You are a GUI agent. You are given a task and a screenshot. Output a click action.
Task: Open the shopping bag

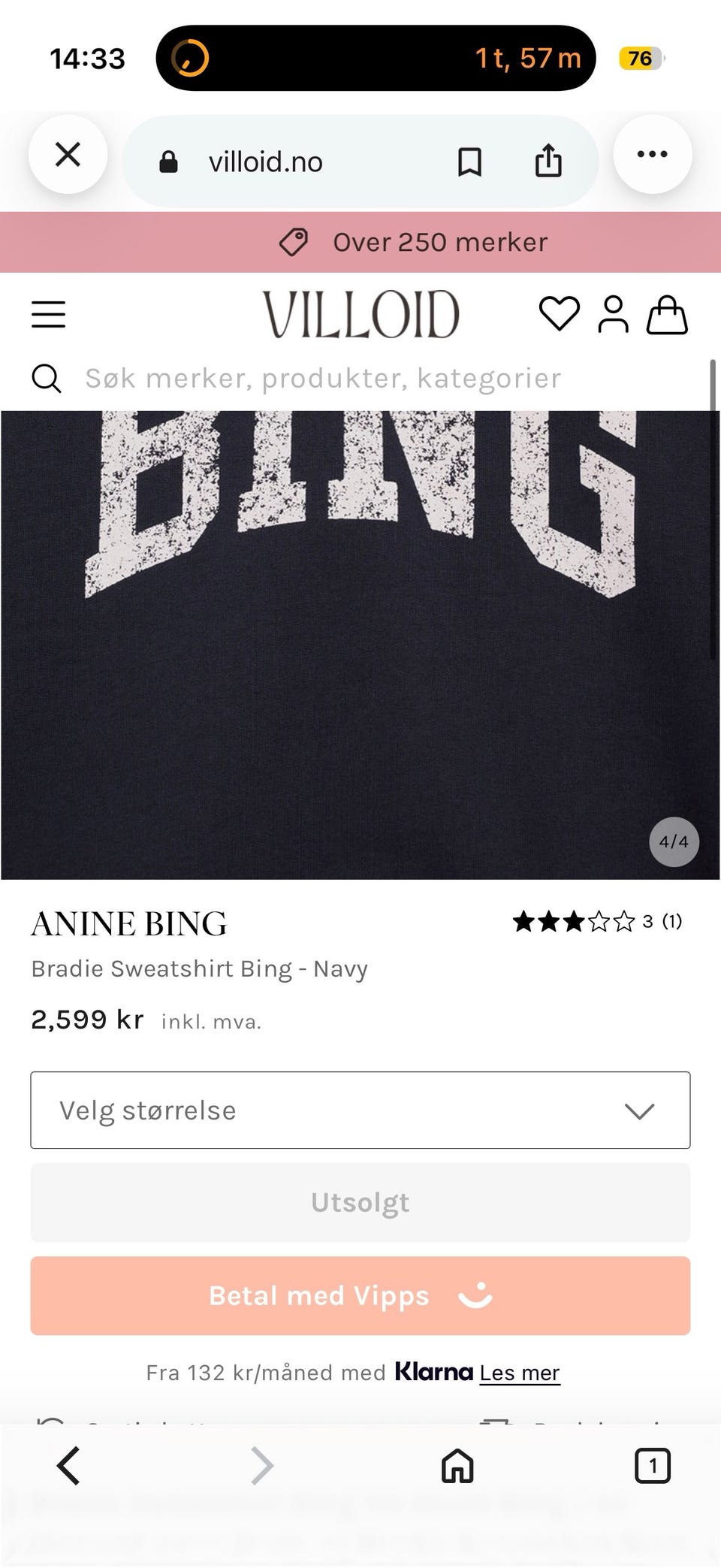pyautogui.click(x=667, y=314)
